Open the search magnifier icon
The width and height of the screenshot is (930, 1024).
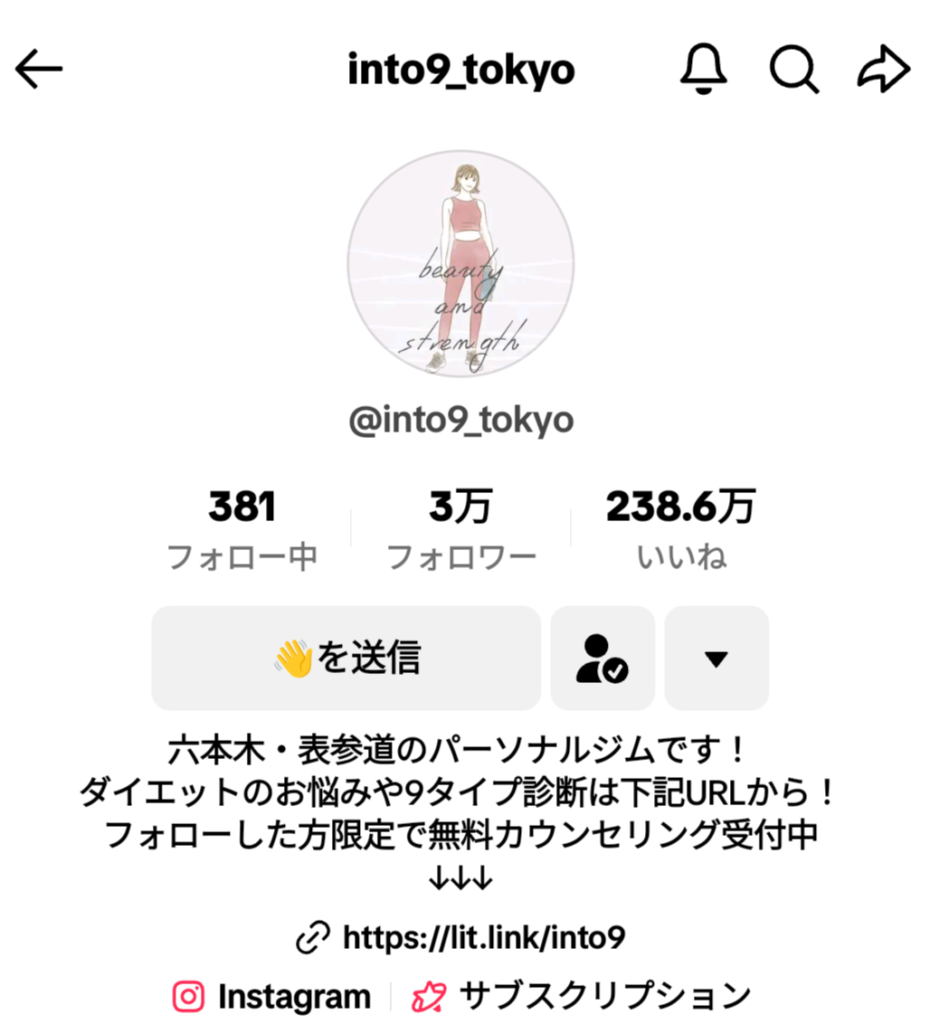[x=794, y=70]
